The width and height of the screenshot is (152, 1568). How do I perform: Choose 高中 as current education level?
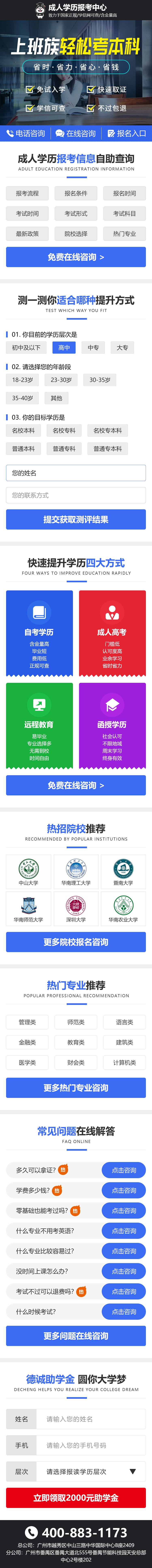(x=64, y=348)
